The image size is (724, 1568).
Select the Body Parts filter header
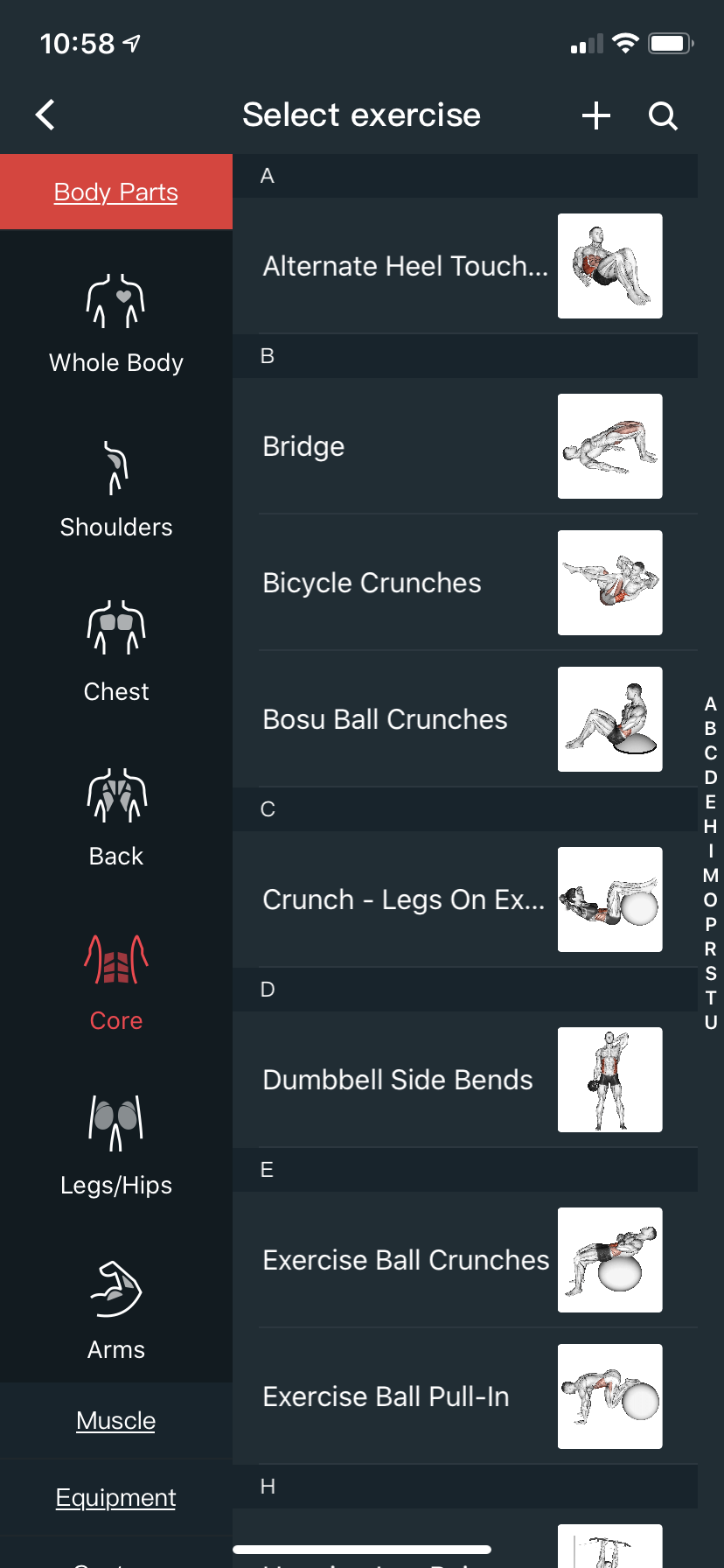coord(116,192)
